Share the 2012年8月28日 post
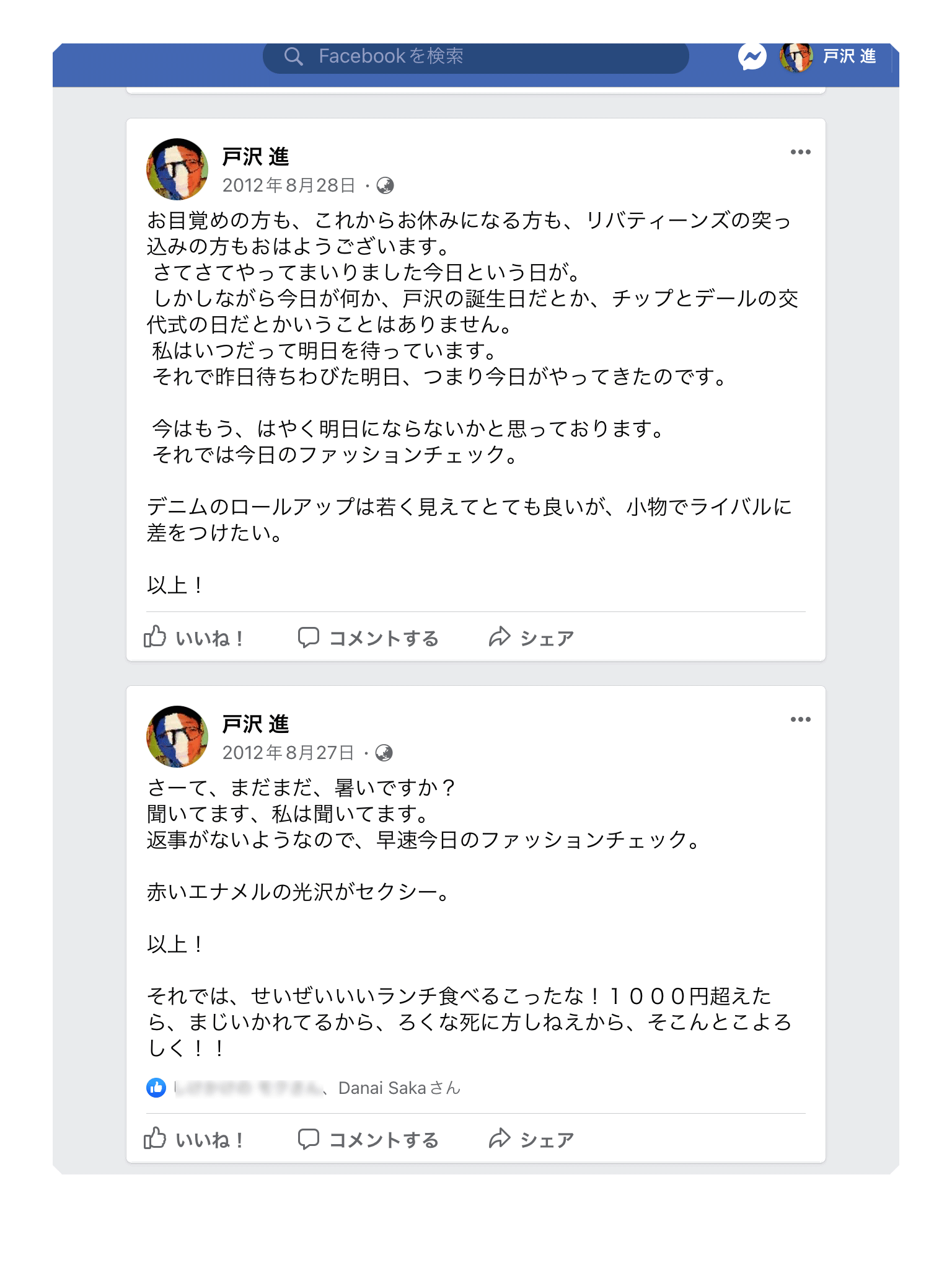This screenshot has height=1270, width=952. click(x=531, y=637)
